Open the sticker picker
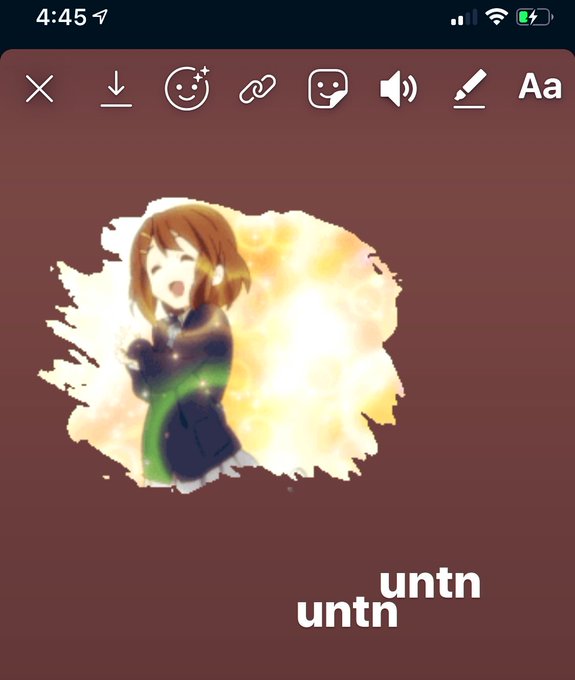The image size is (575, 680). [x=328, y=88]
